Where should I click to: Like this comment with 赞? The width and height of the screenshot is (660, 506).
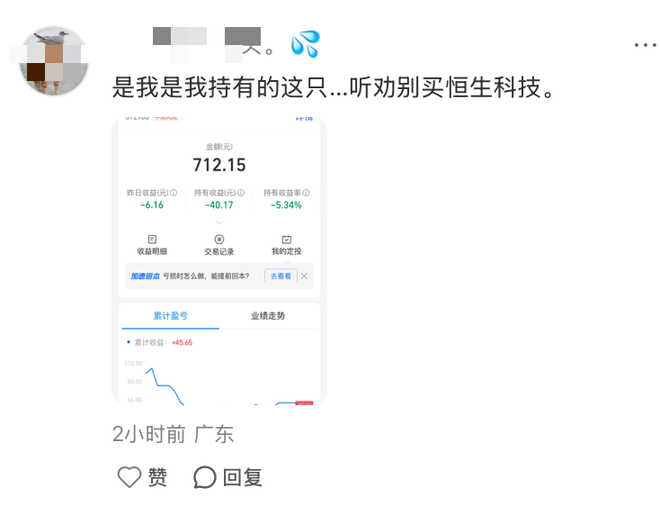click(x=142, y=477)
